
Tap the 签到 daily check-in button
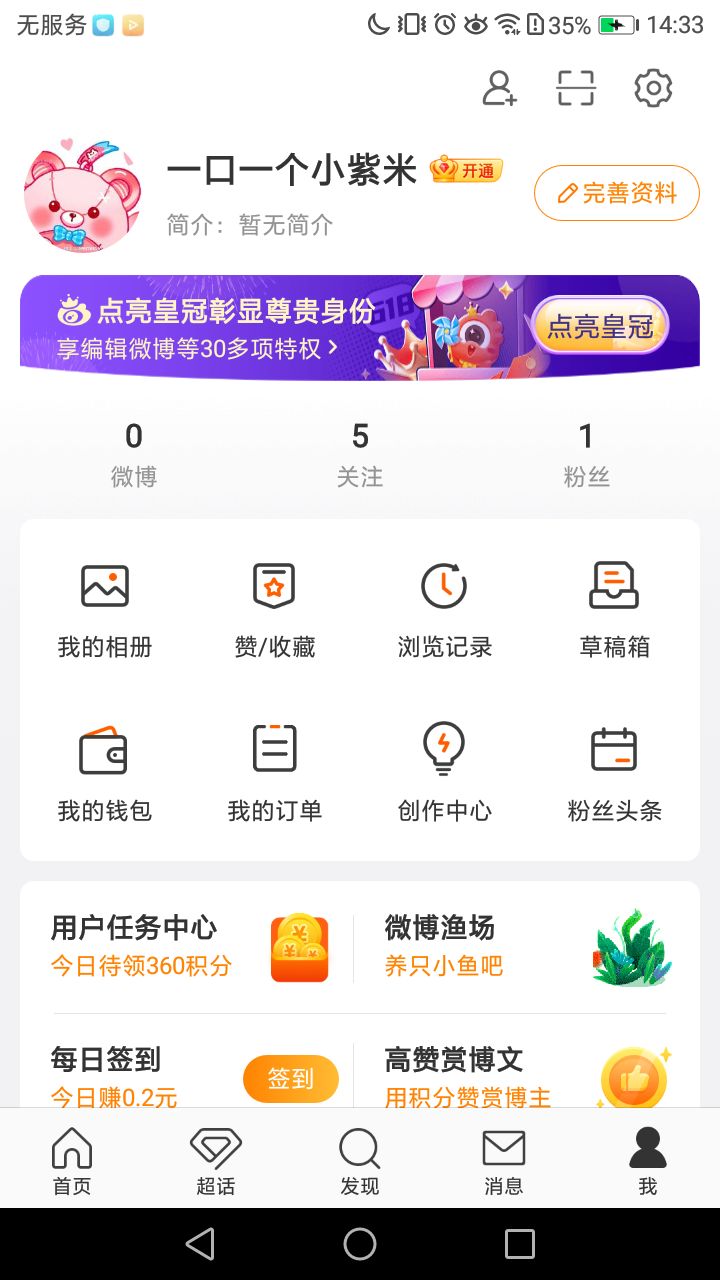(290, 1079)
